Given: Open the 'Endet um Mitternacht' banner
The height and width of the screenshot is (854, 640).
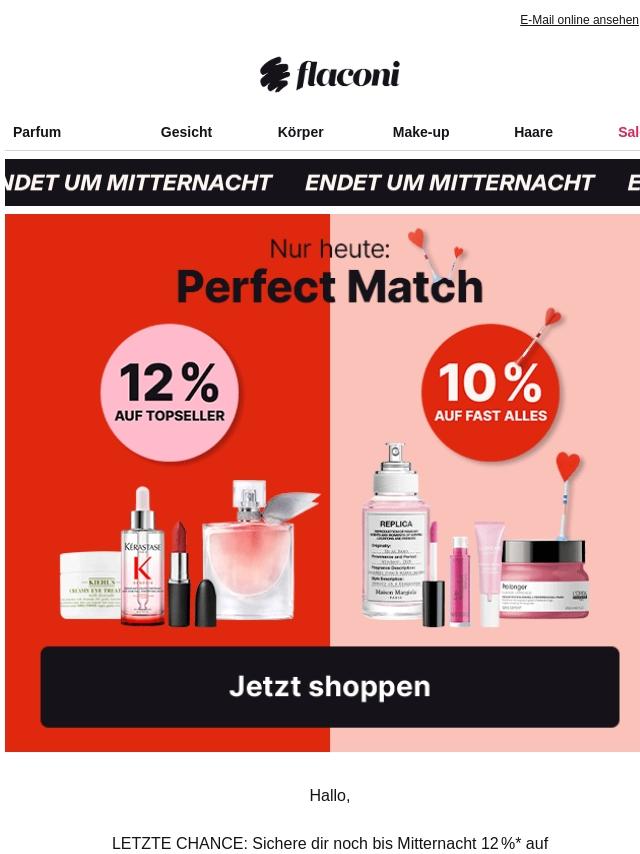Looking at the screenshot, I should pos(322,182).
